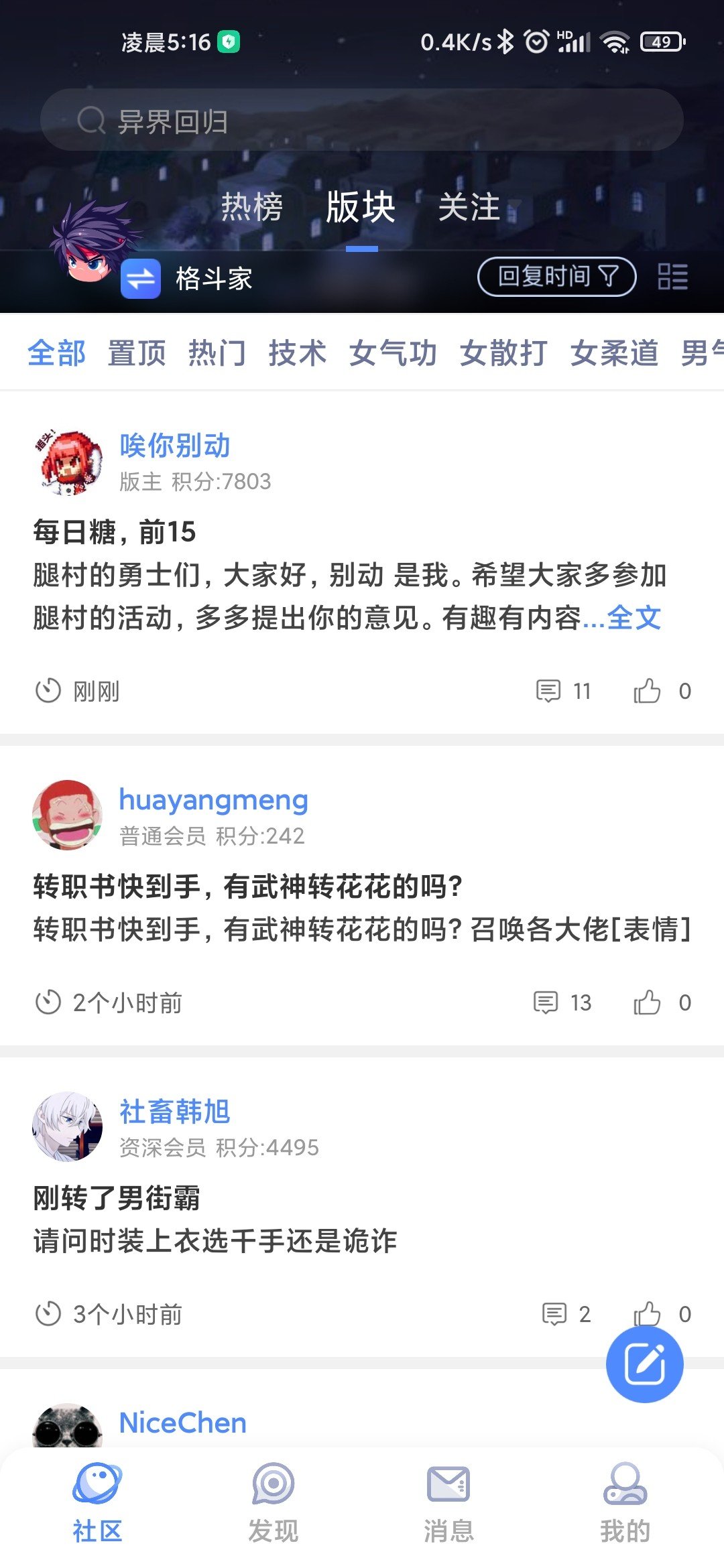Choose the 女气功 sub-category
Screen dimensions: 724x1568
tap(393, 353)
